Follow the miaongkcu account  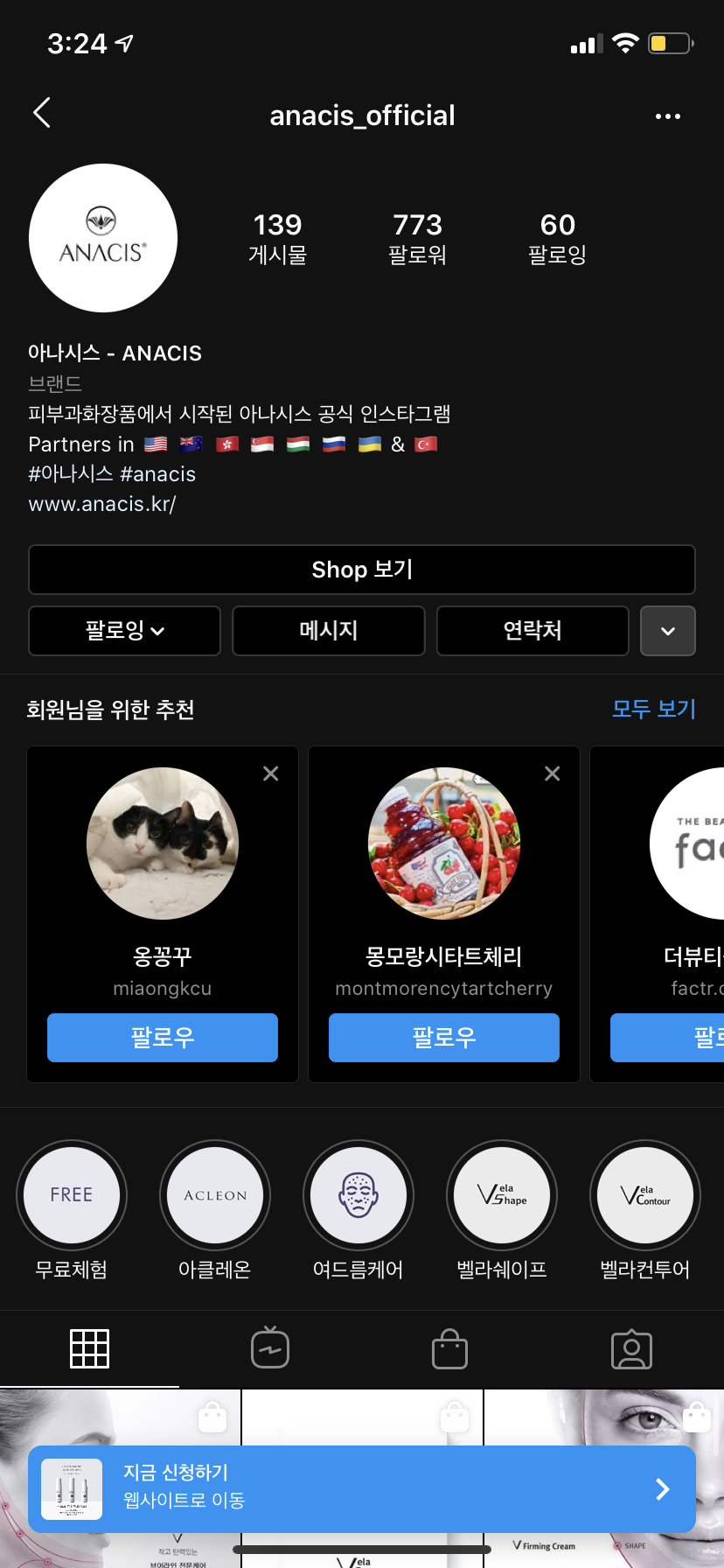163,1038
